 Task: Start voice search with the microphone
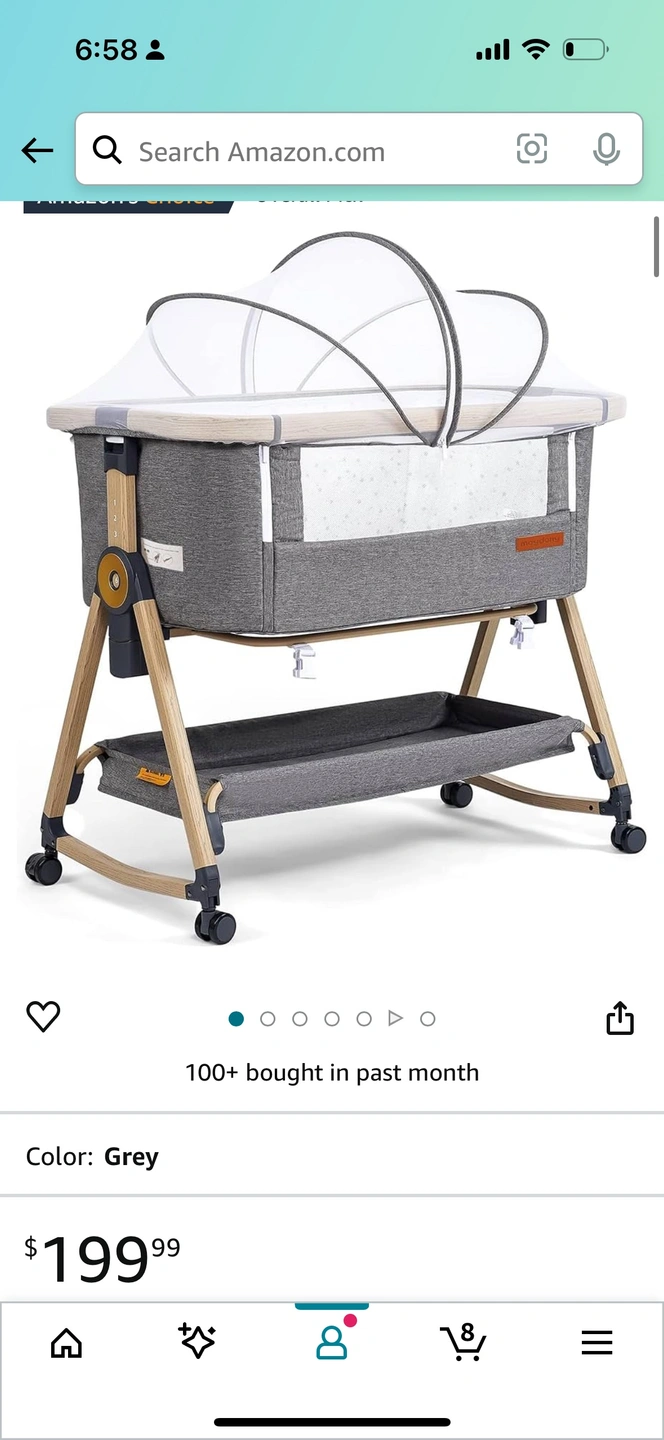pyautogui.click(x=605, y=150)
